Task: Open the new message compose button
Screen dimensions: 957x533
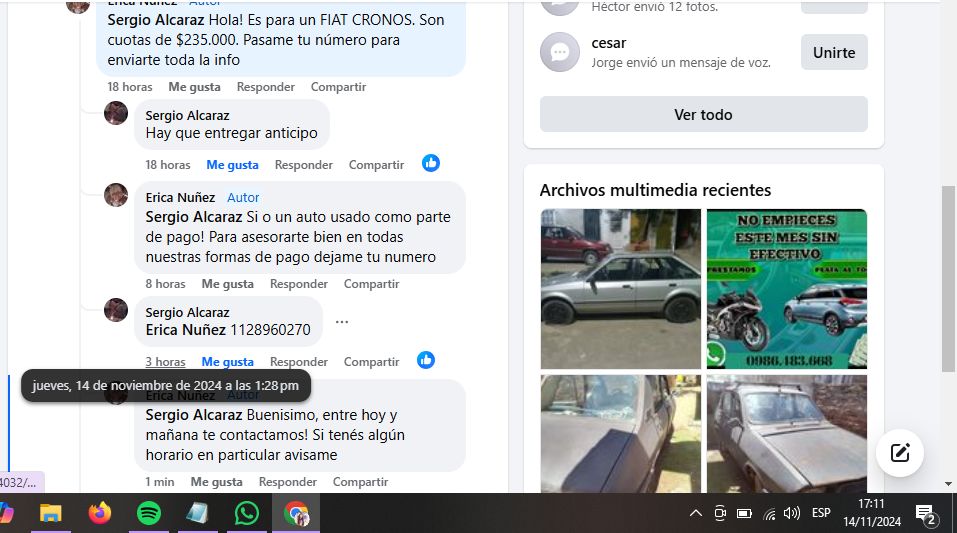Action: click(x=899, y=452)
